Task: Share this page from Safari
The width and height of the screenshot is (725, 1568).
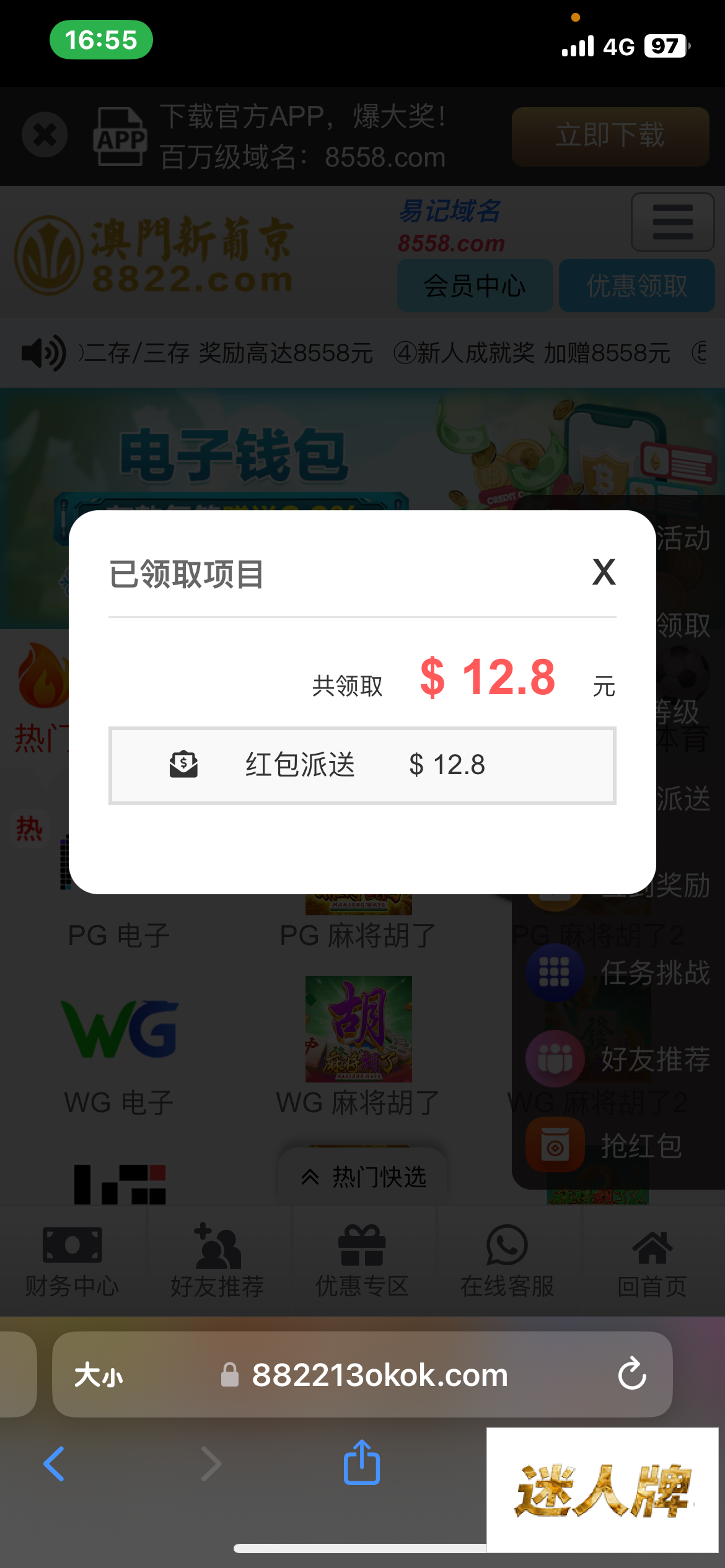Action: 362,1463
